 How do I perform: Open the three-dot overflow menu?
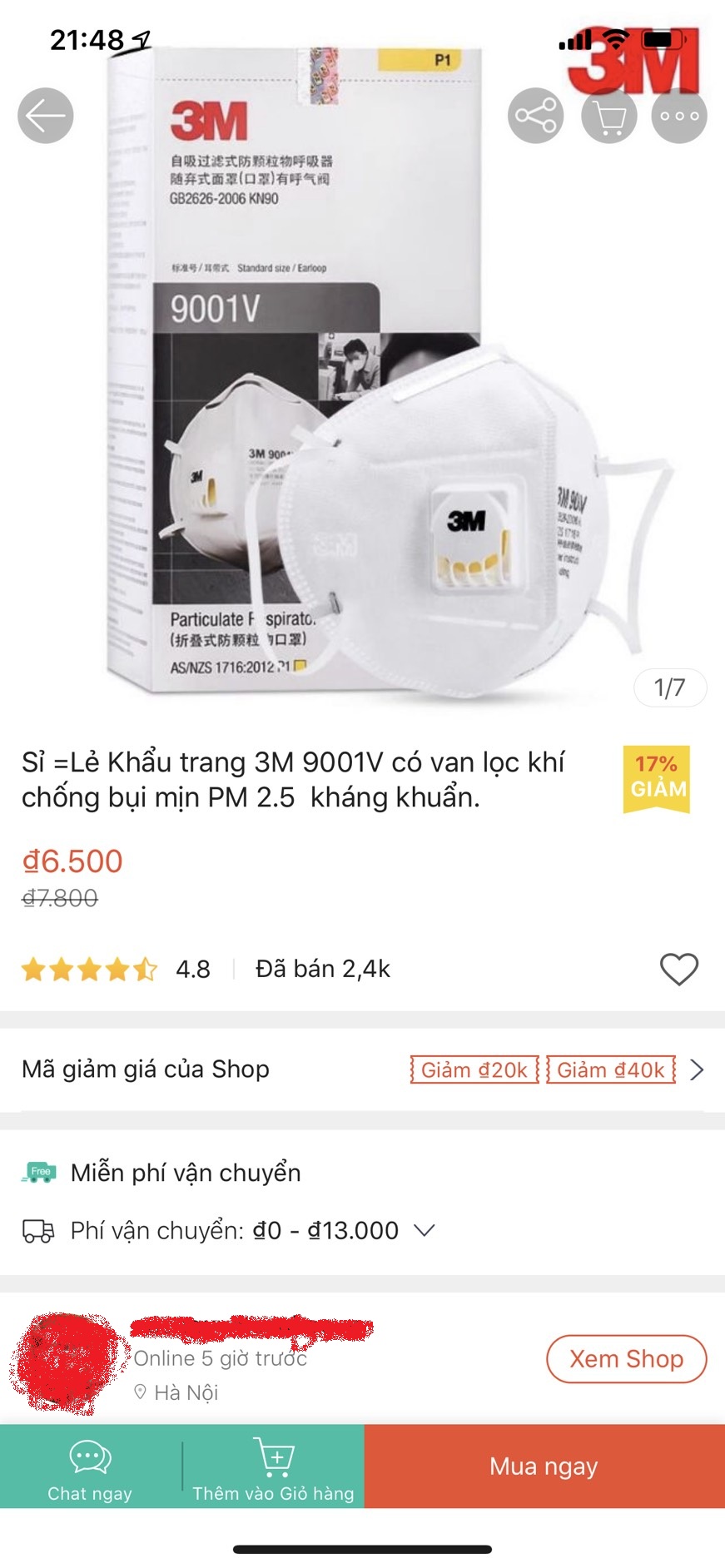tap(679, 116)
